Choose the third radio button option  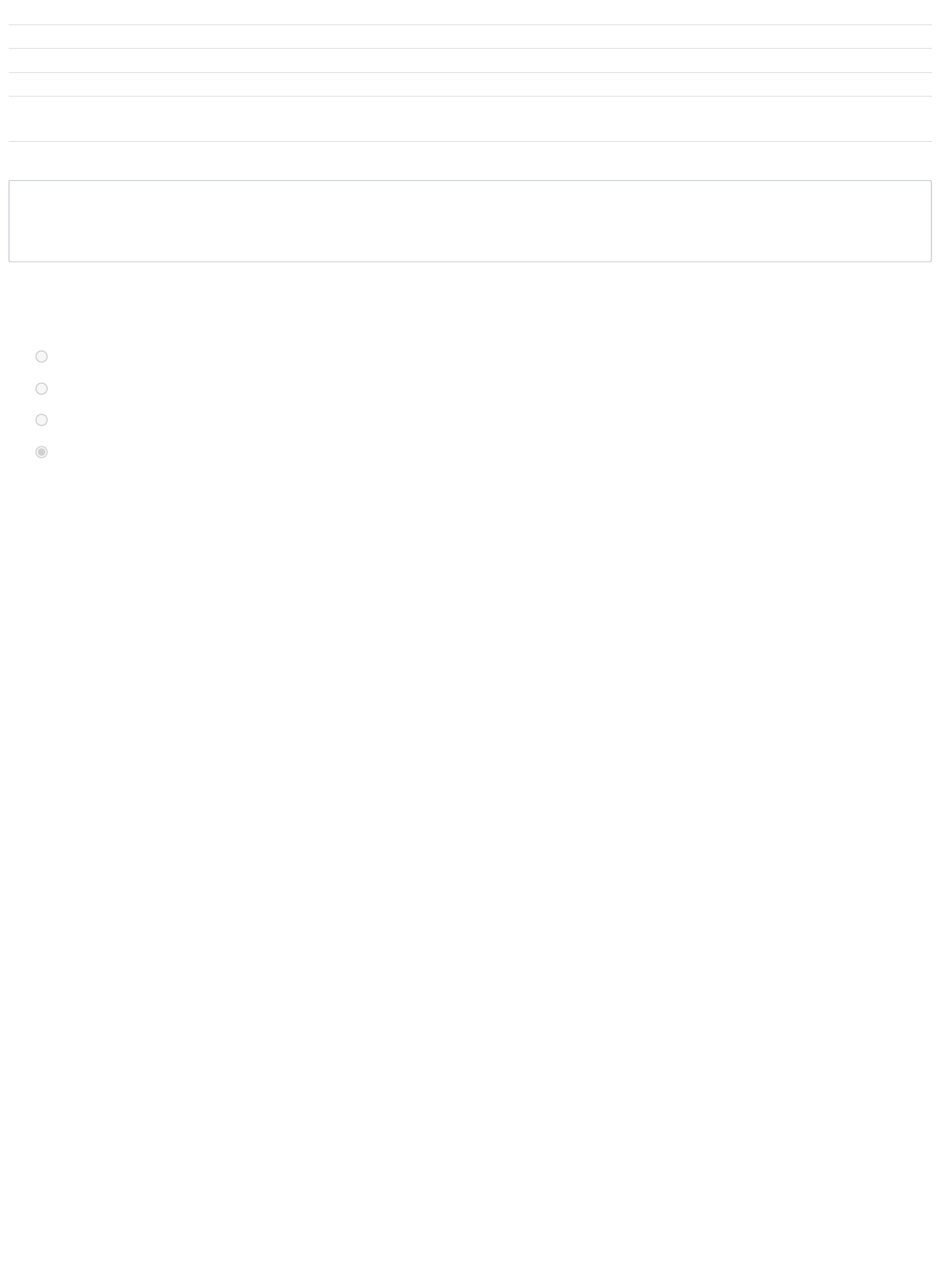coord(41,419)
